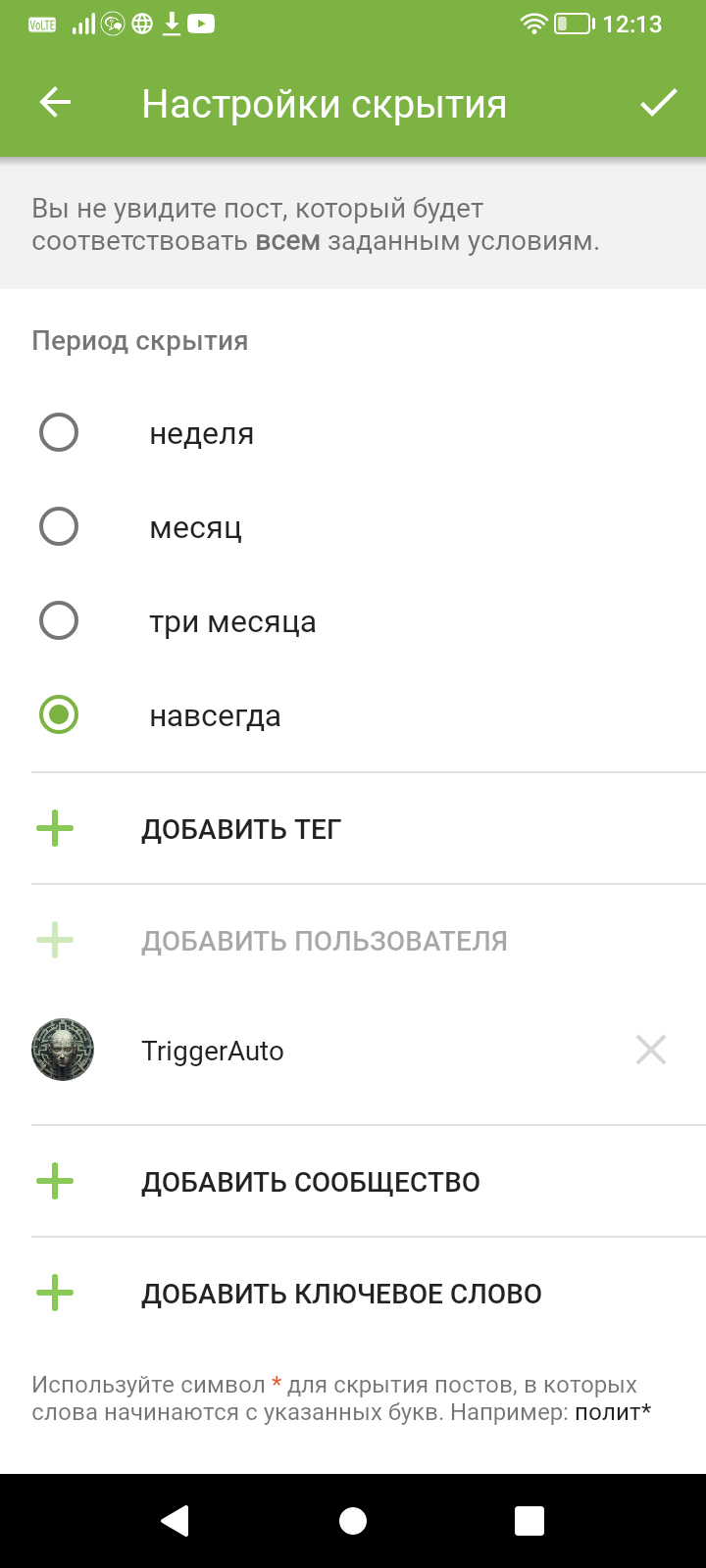The width and height of the screenshot is (706, 1568).
Task: Tap "Добавить ключевое слово"
Action: tap(341, 1294)
